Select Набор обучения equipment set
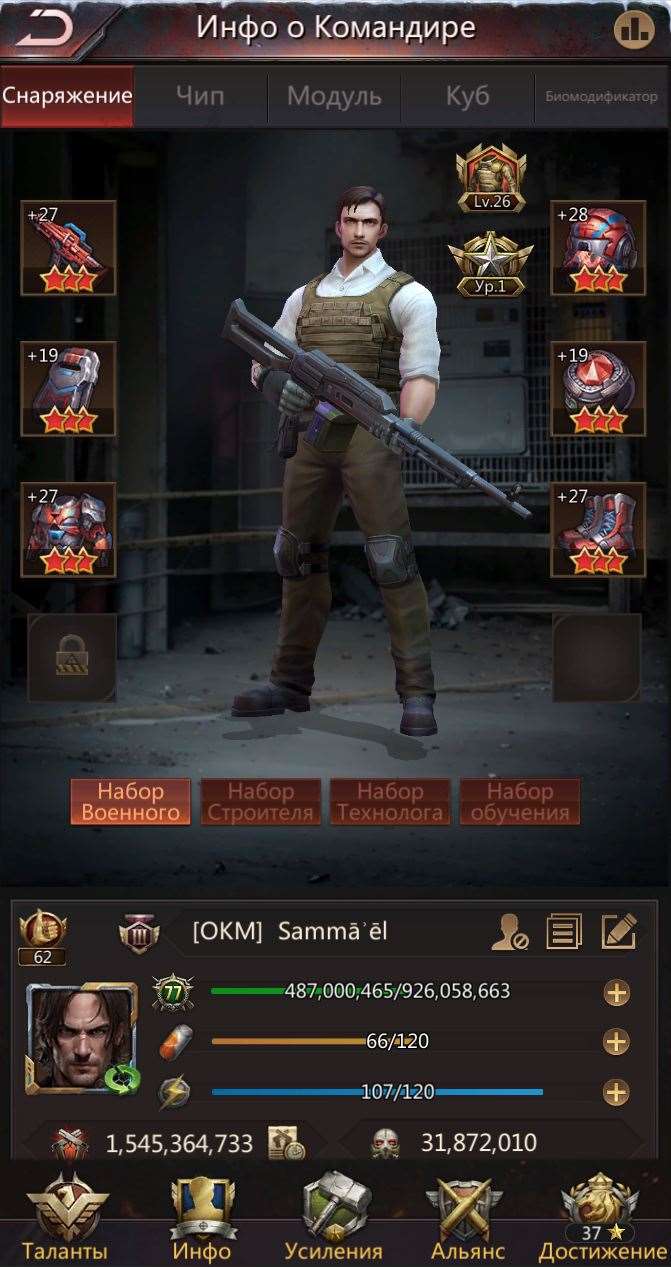Viewport: 671px width, 1267px height. click(x=520, y=802)
